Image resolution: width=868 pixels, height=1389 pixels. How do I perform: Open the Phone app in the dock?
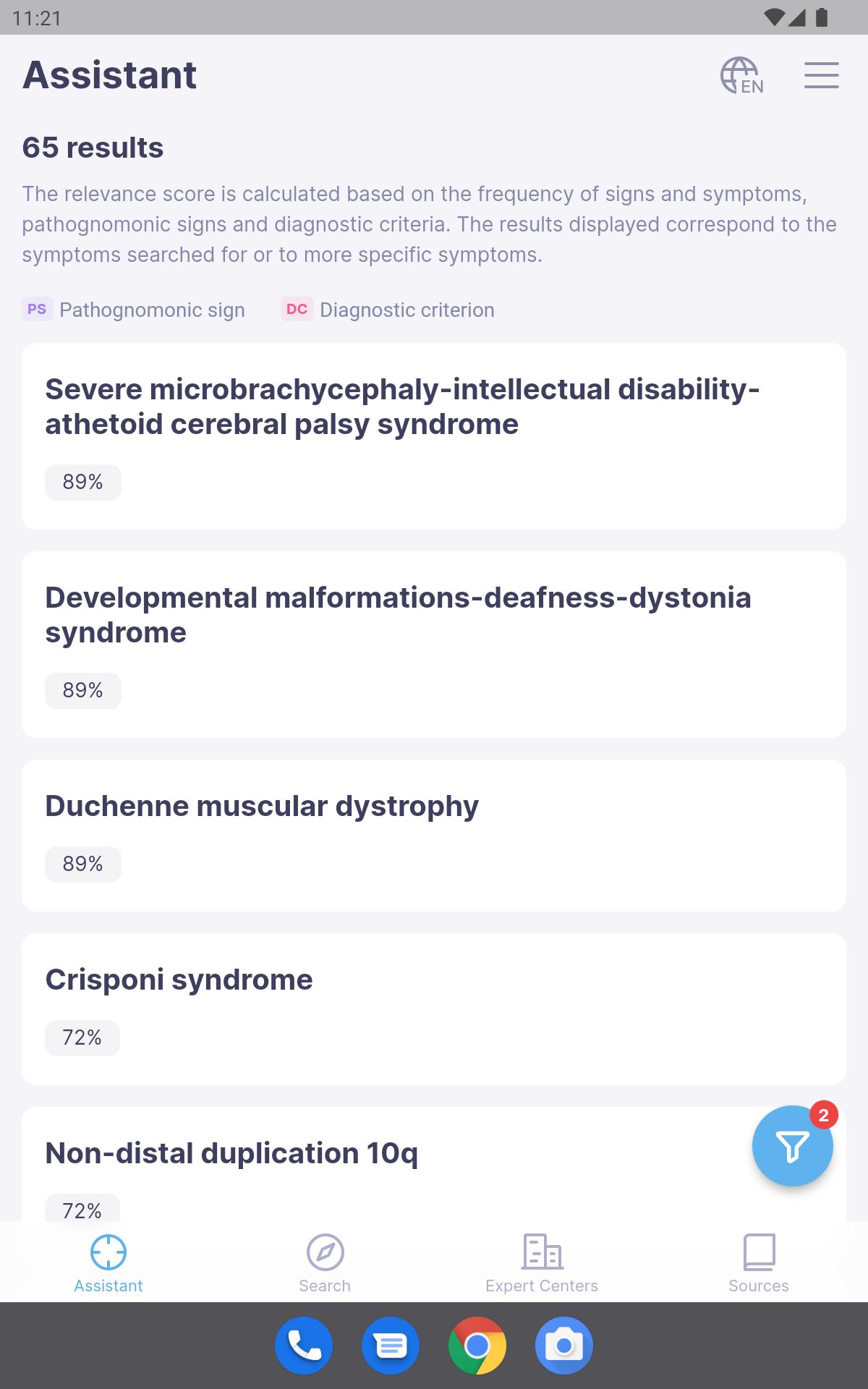(x=304, y=1346)
